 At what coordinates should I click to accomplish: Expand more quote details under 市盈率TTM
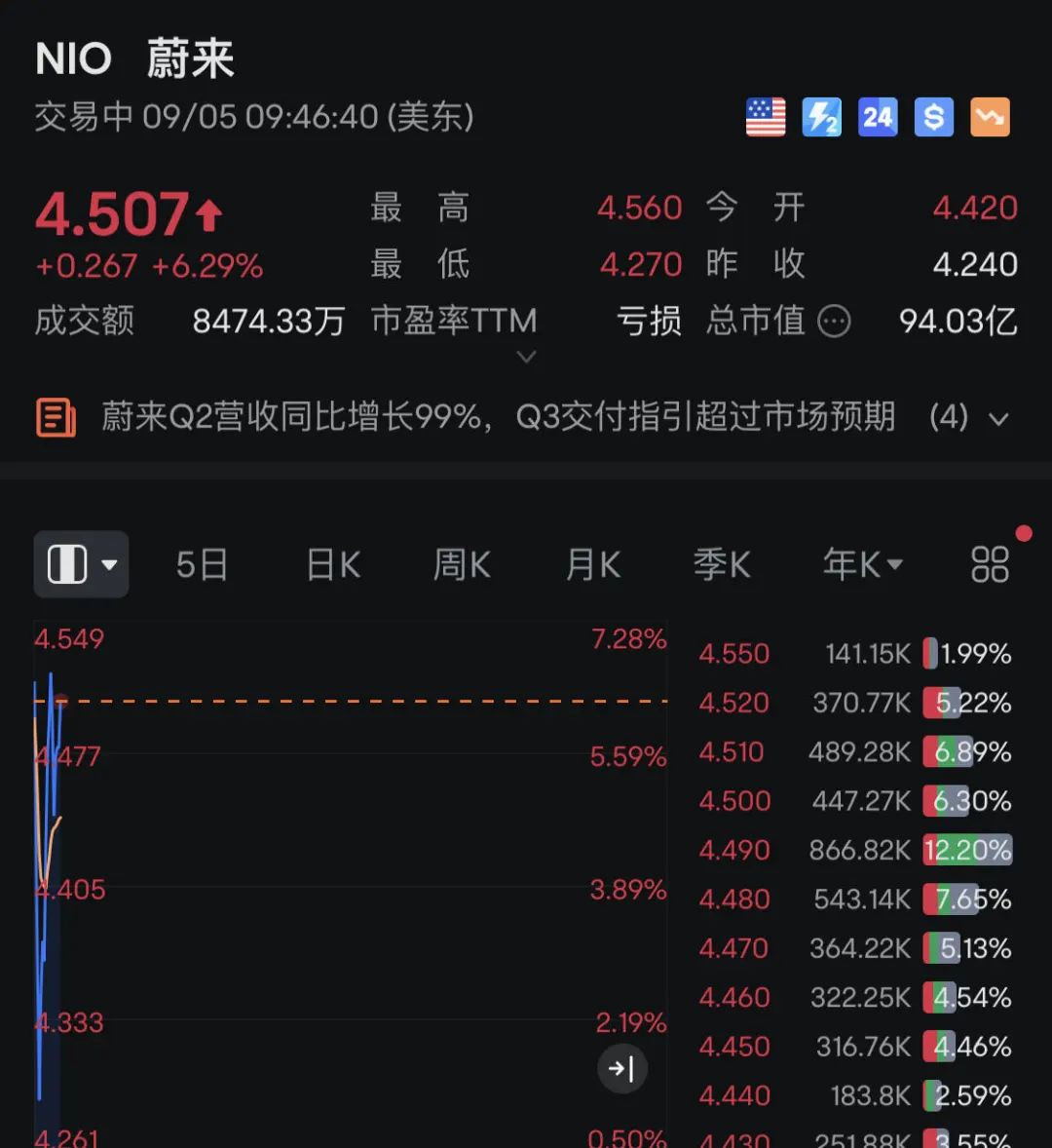pyautogui.click(x=526, y=357)
